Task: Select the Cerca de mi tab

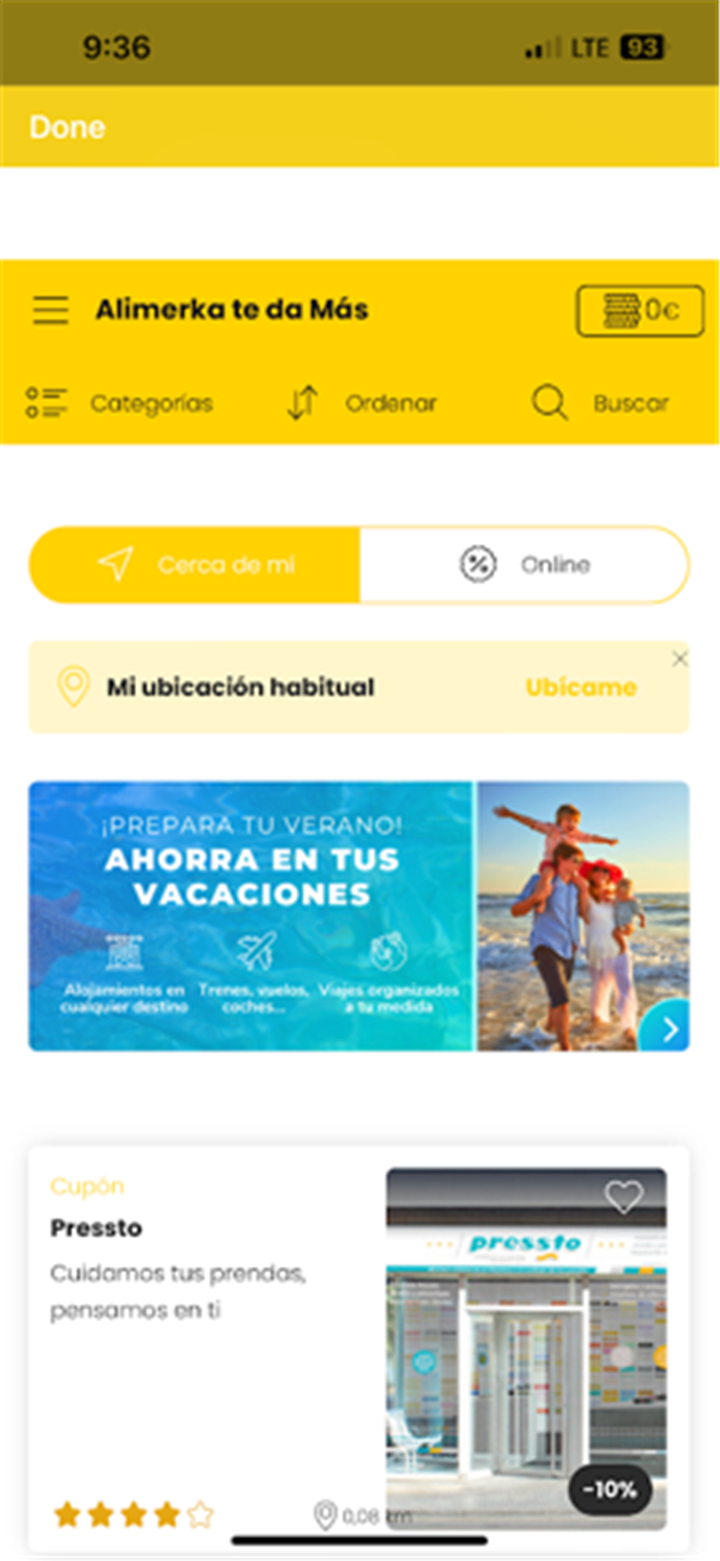Action: (195, 565)
